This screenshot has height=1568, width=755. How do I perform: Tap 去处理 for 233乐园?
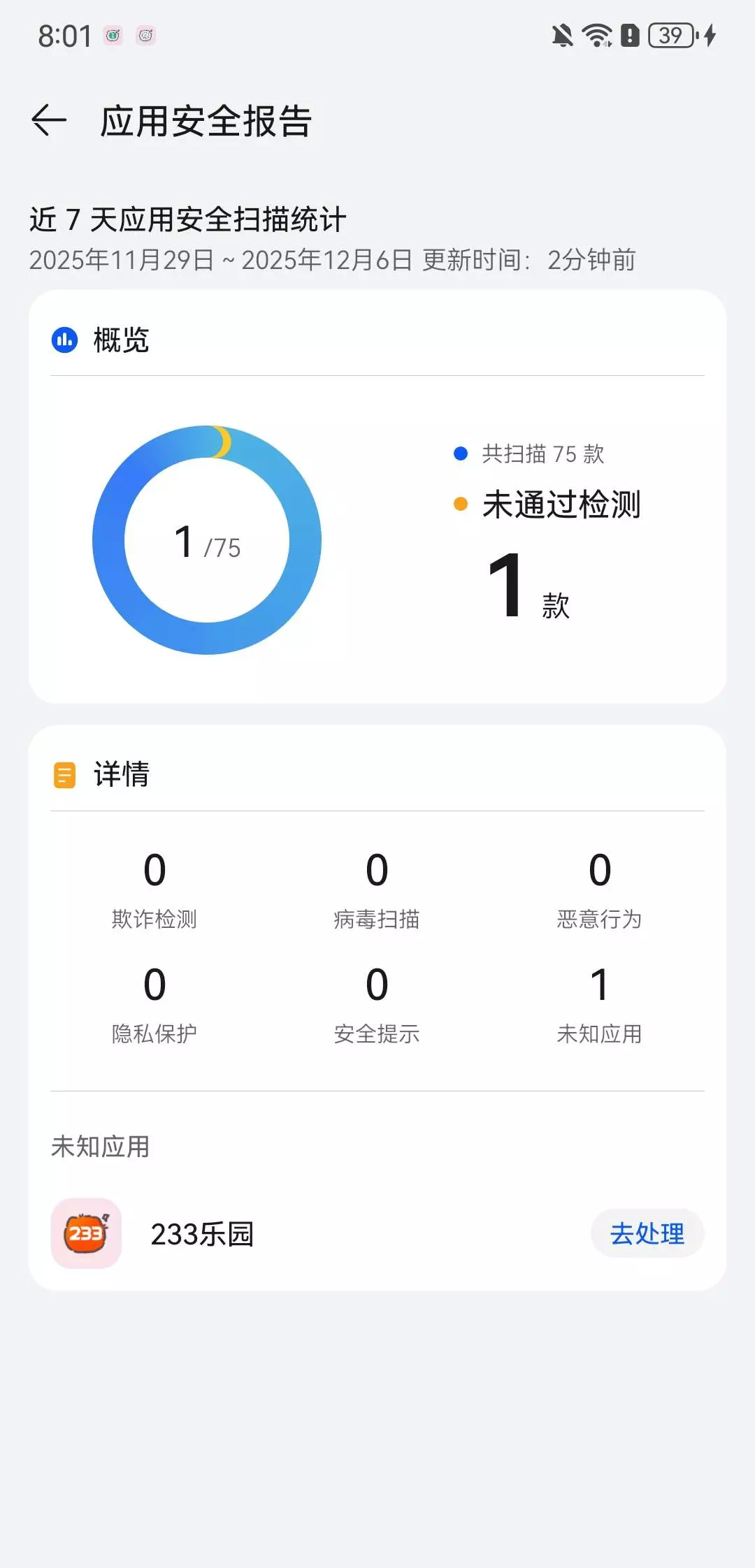point(647,1233)
